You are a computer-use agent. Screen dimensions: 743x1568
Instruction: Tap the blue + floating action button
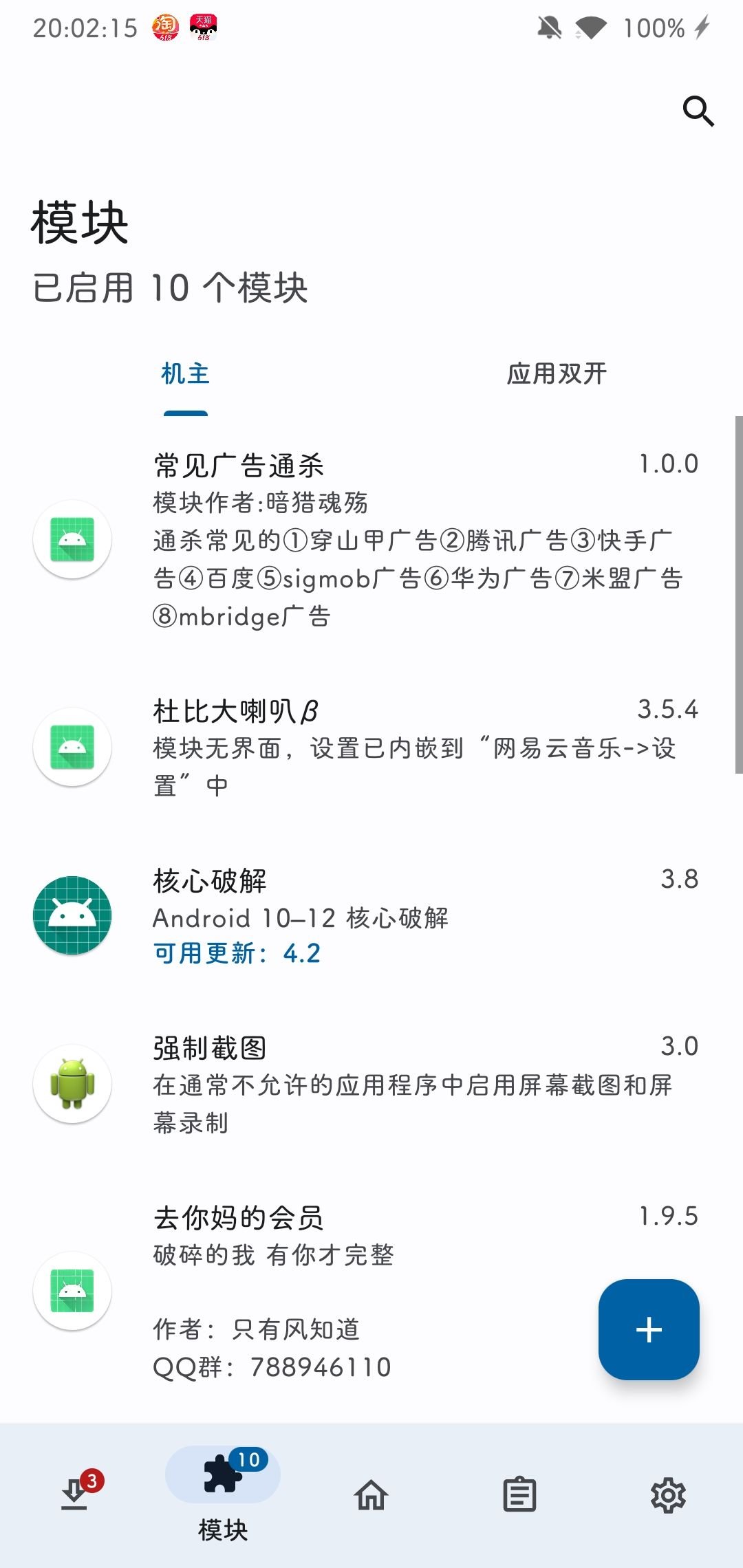tap(648, 1330)
